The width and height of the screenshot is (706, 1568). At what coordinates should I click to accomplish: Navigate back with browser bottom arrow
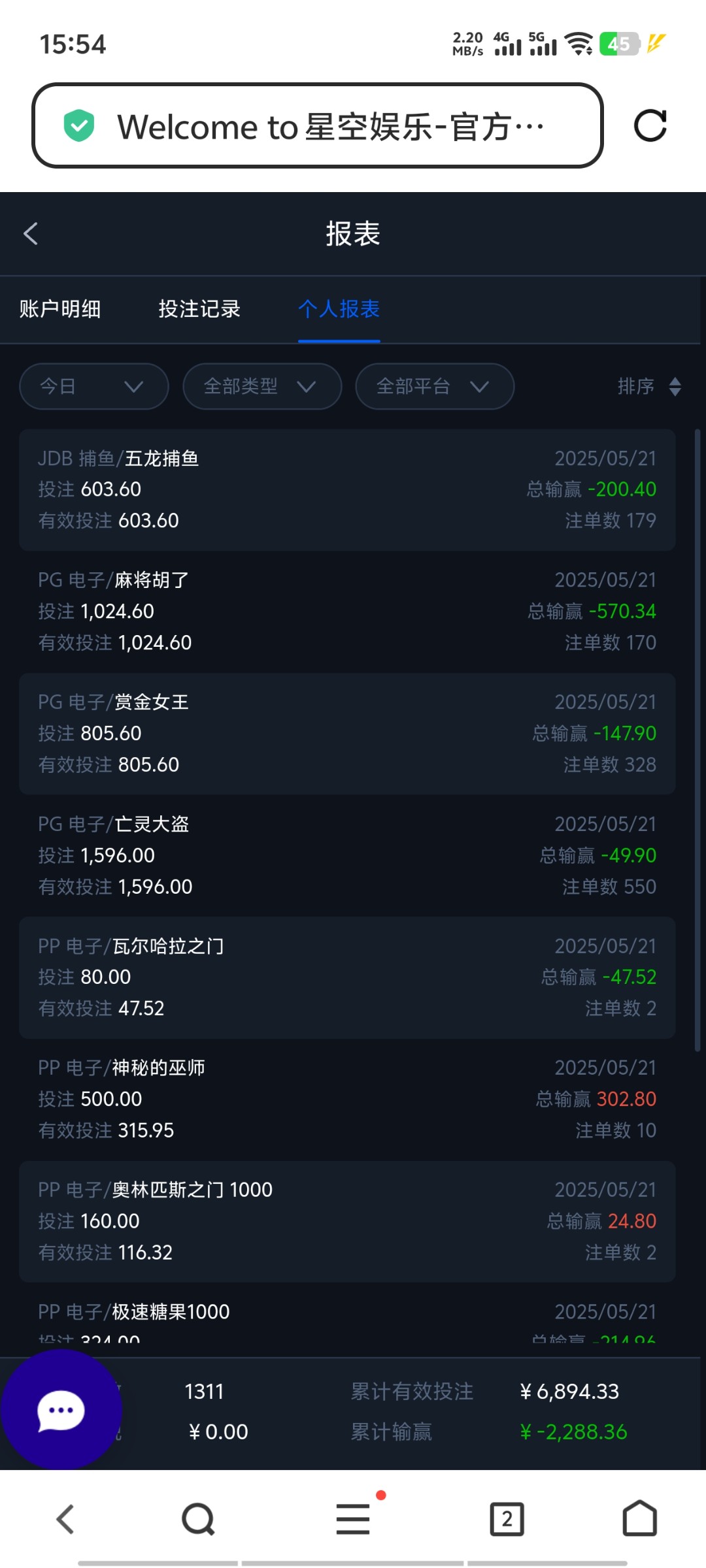(65, 1518)
